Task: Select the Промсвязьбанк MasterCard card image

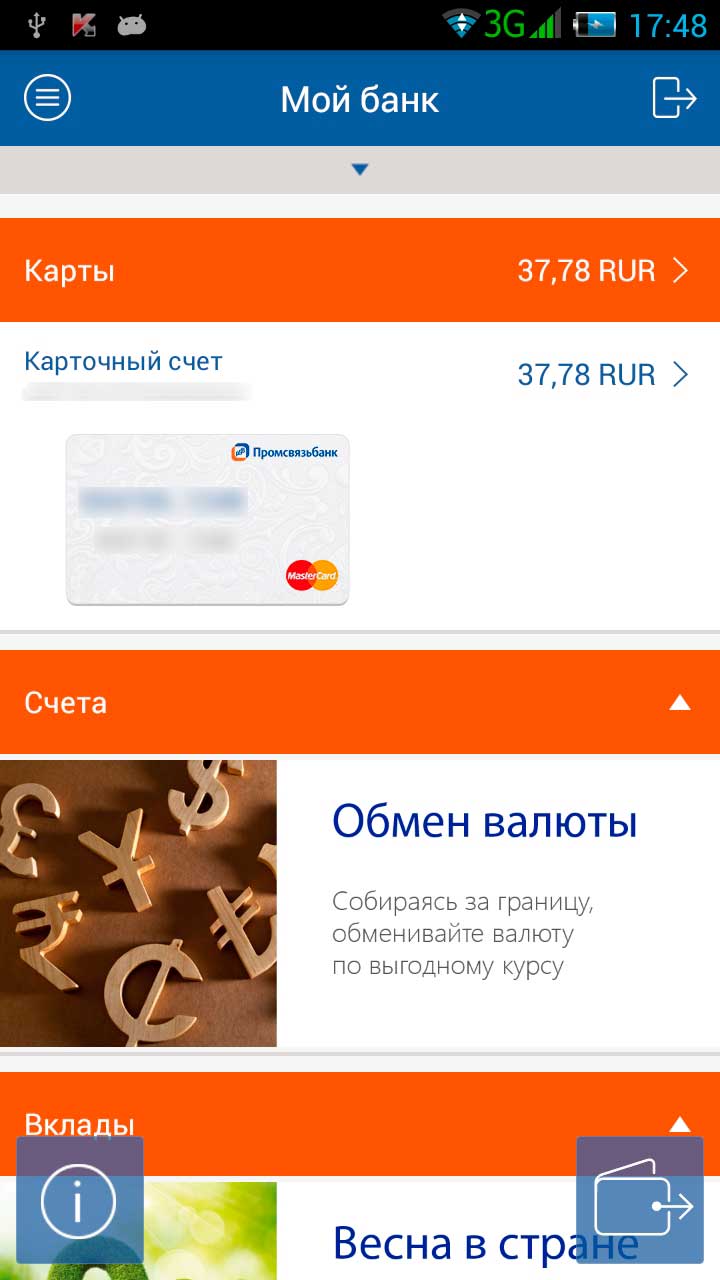Action: click(208, 519)
